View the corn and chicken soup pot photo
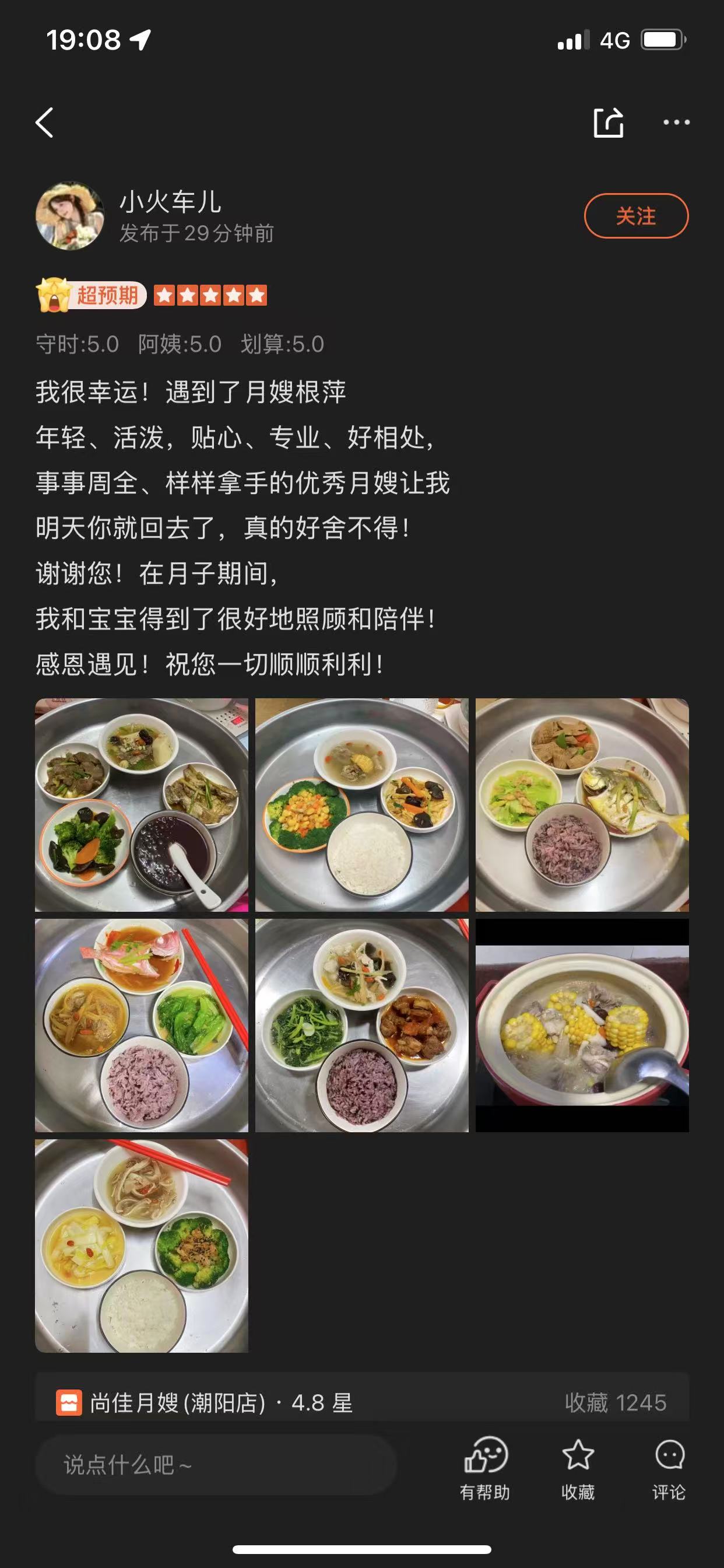This screenshot has height=1568, width=724. pyautogui.click(x=582, y=1025)
